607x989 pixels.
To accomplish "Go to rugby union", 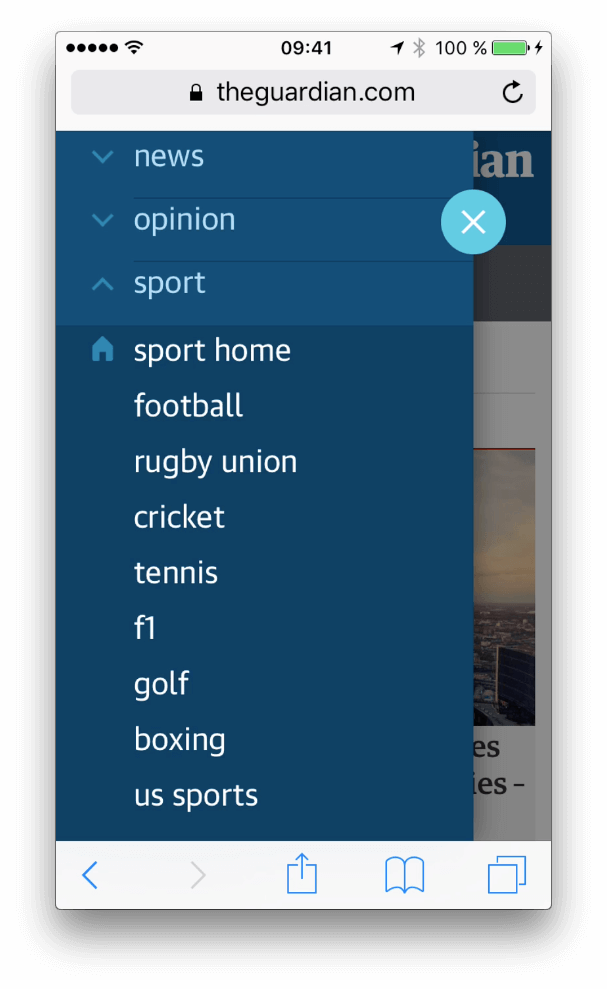I will [x=215, y=462].
